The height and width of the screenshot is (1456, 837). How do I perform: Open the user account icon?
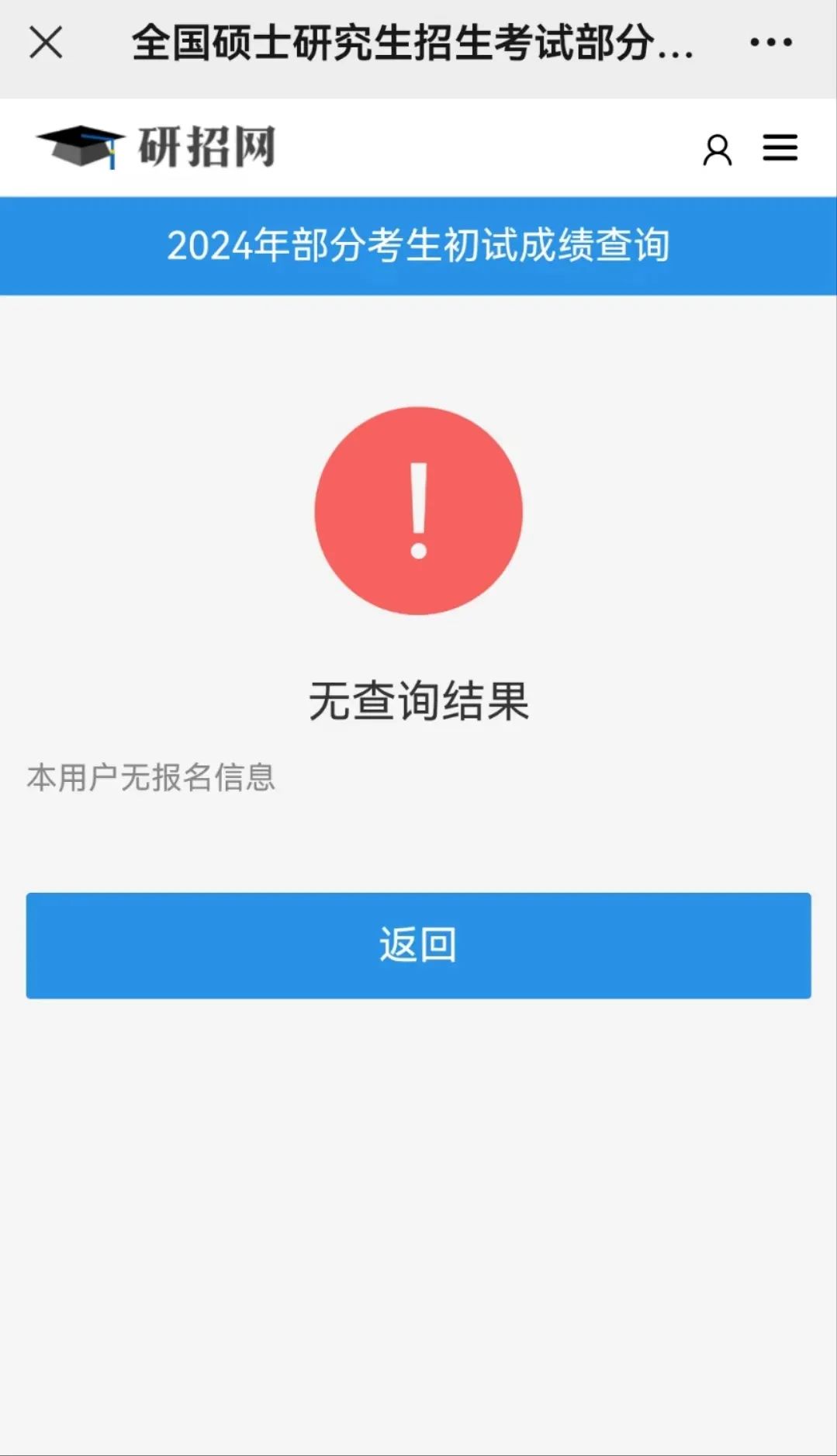717,149
